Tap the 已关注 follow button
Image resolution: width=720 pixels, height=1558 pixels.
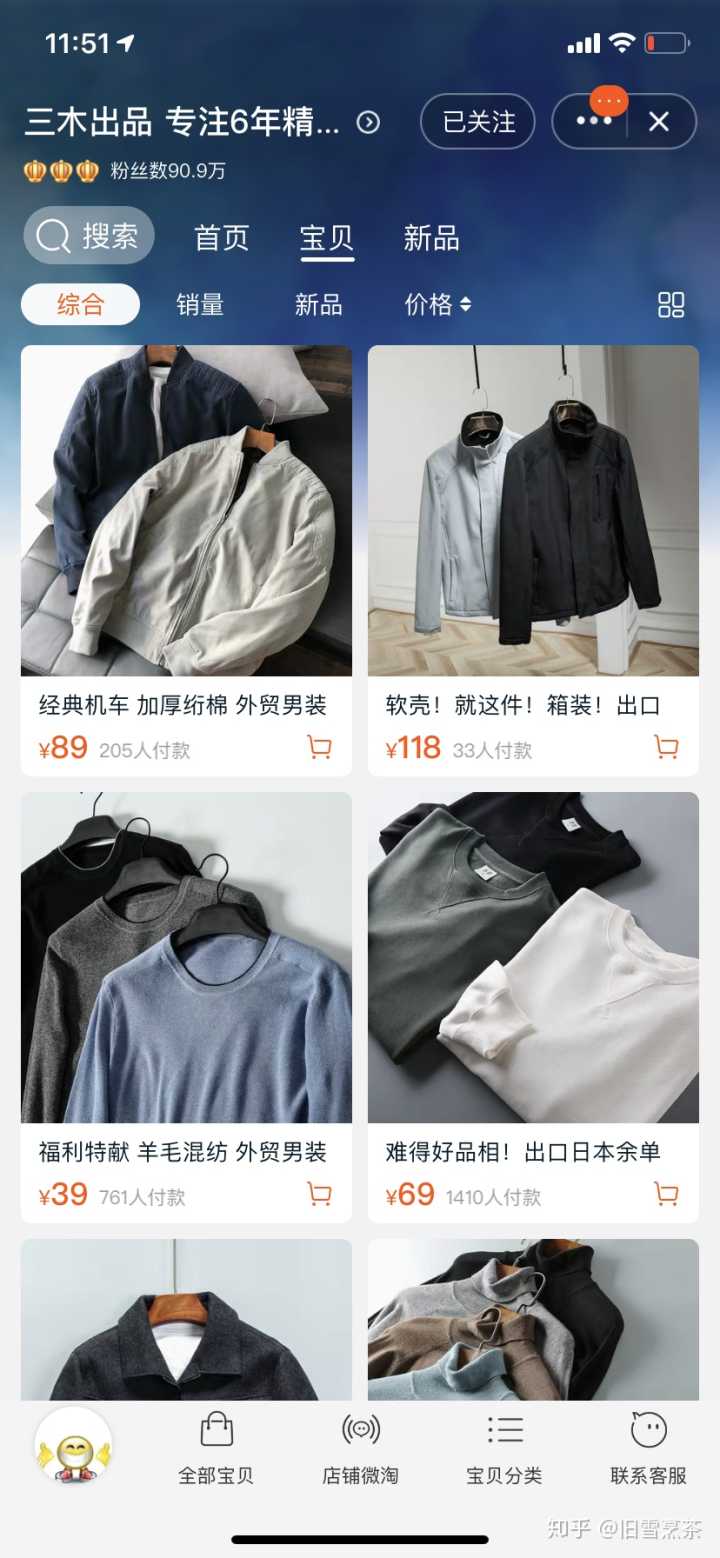click(479, 122)
